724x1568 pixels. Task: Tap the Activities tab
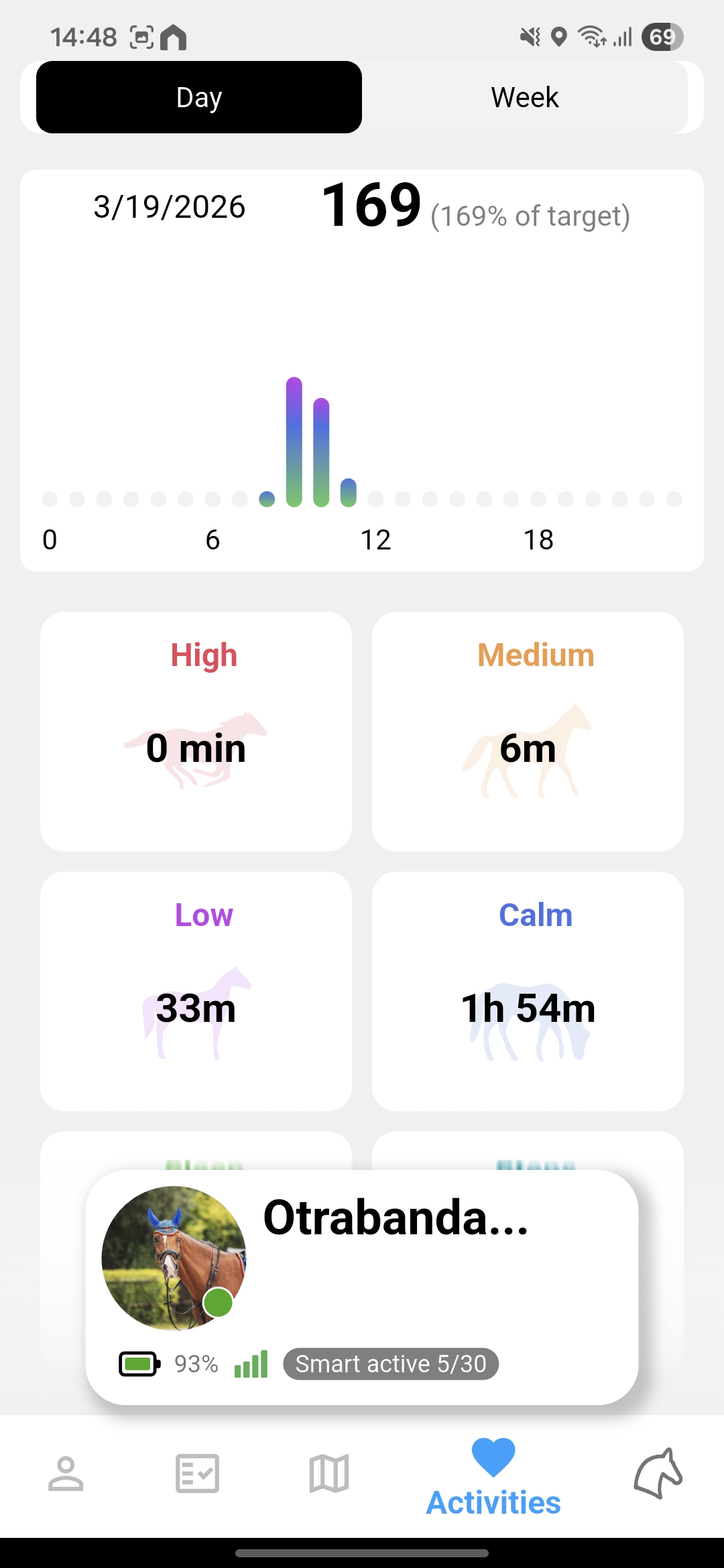pyautogui.click(x=493, y=1477)
